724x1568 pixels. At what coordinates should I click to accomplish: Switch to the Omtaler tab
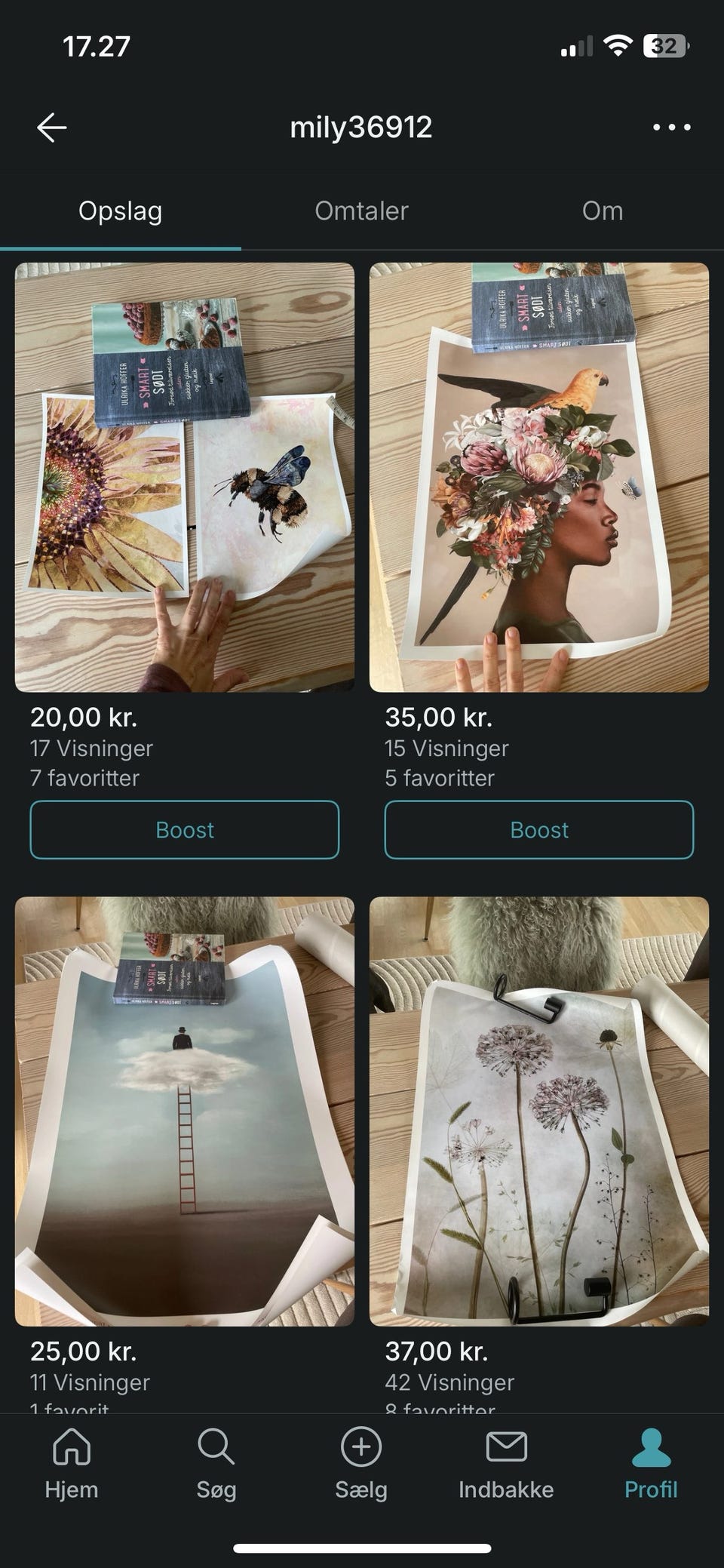pos(360,211)
